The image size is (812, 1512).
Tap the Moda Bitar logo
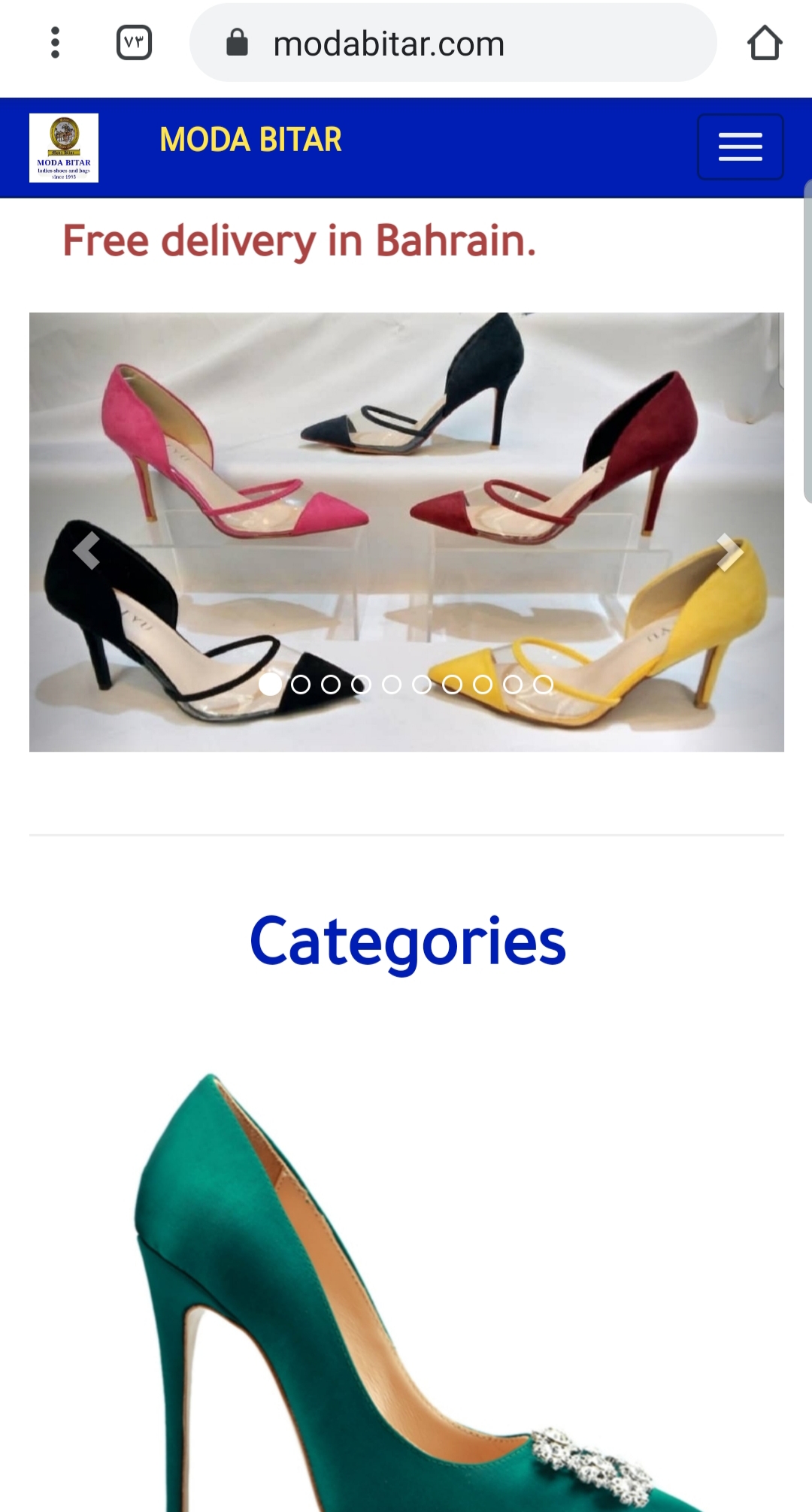[64, 148]
